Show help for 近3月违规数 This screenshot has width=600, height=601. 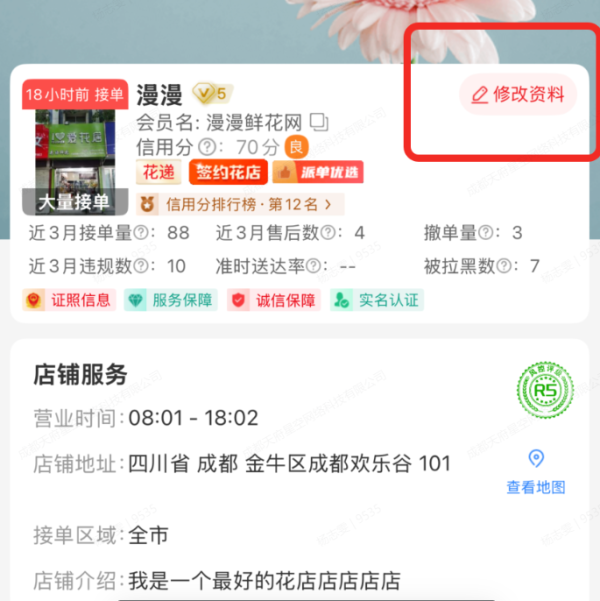pos(142,266)
